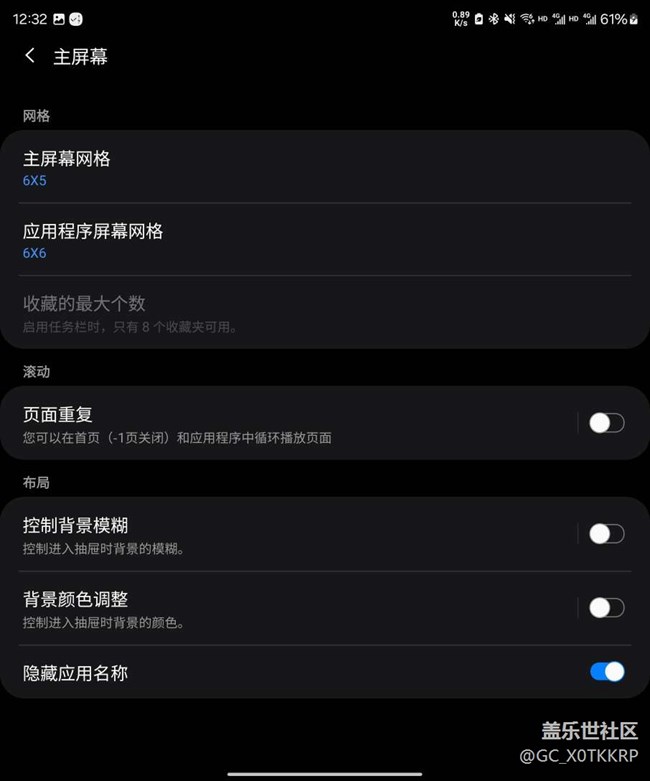Turn on 控制背景模糊
Image resolution: width=650 pixels, height=781 pixels.
coord(606,534)
